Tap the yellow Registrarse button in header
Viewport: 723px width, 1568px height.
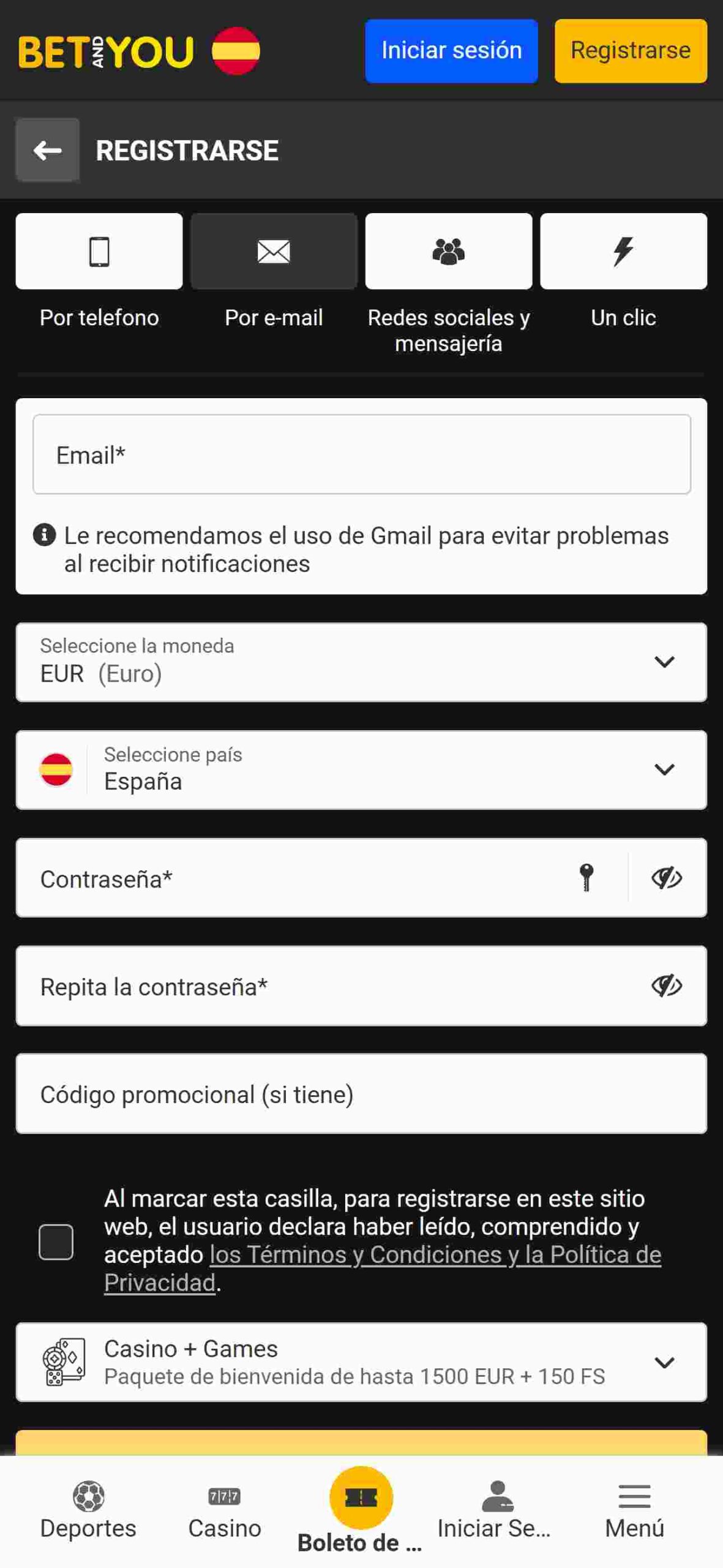click(631, 51)
